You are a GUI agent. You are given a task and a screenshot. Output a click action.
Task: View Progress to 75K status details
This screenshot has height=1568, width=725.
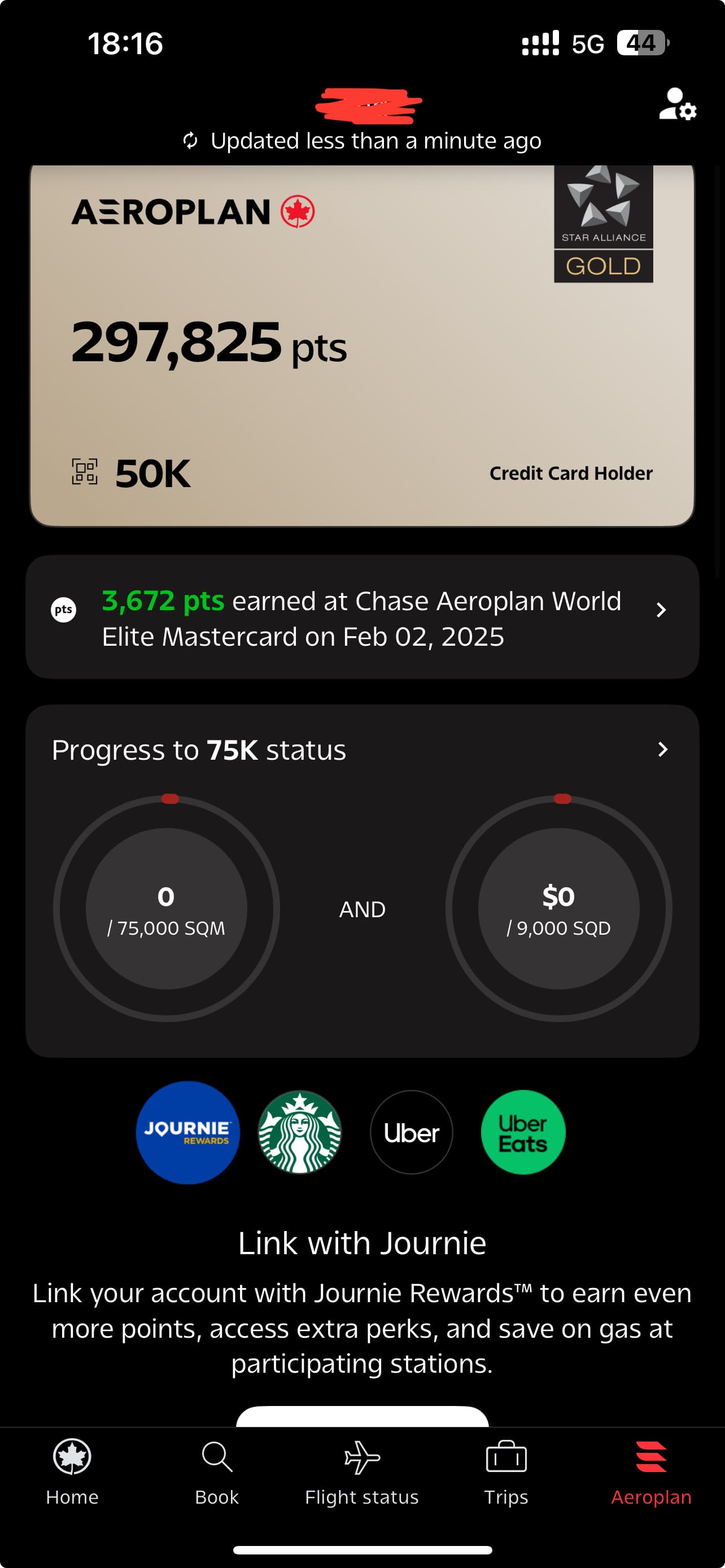(362, 750)
